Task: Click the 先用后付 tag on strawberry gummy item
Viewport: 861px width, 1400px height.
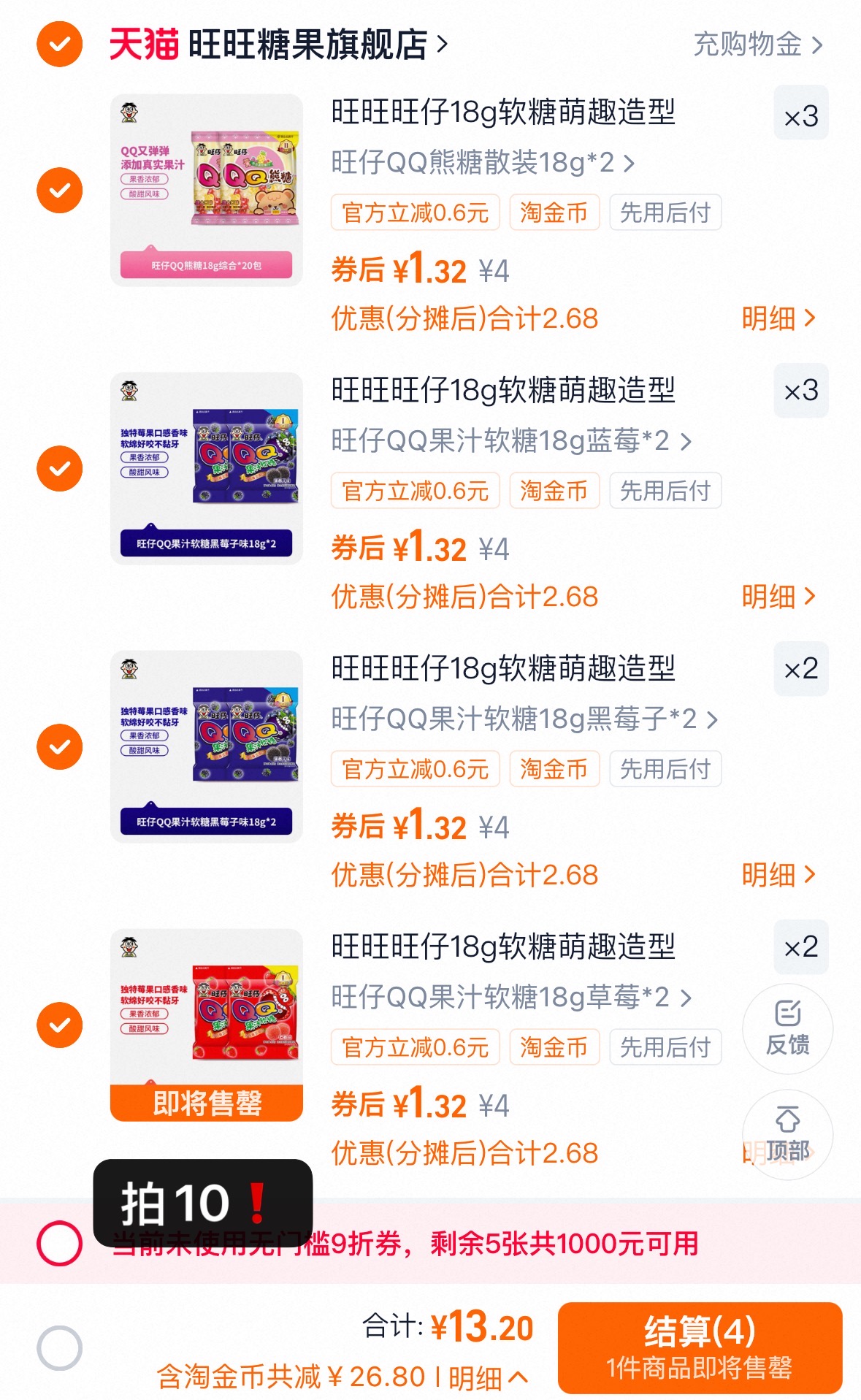Action: coord(665,1047)
